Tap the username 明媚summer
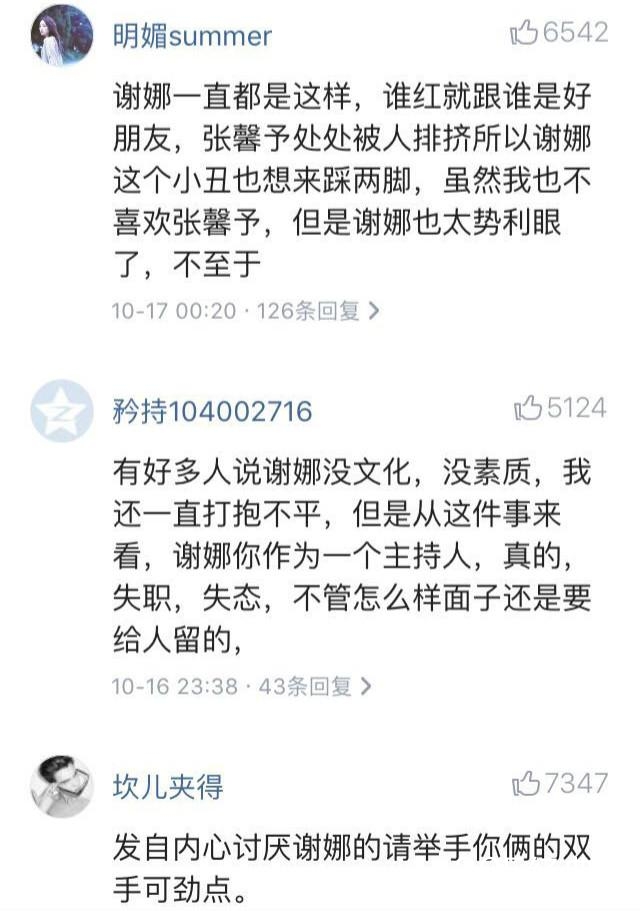Image resolution: width=640 pixels, height=911 pixels. tap(192, 36)
